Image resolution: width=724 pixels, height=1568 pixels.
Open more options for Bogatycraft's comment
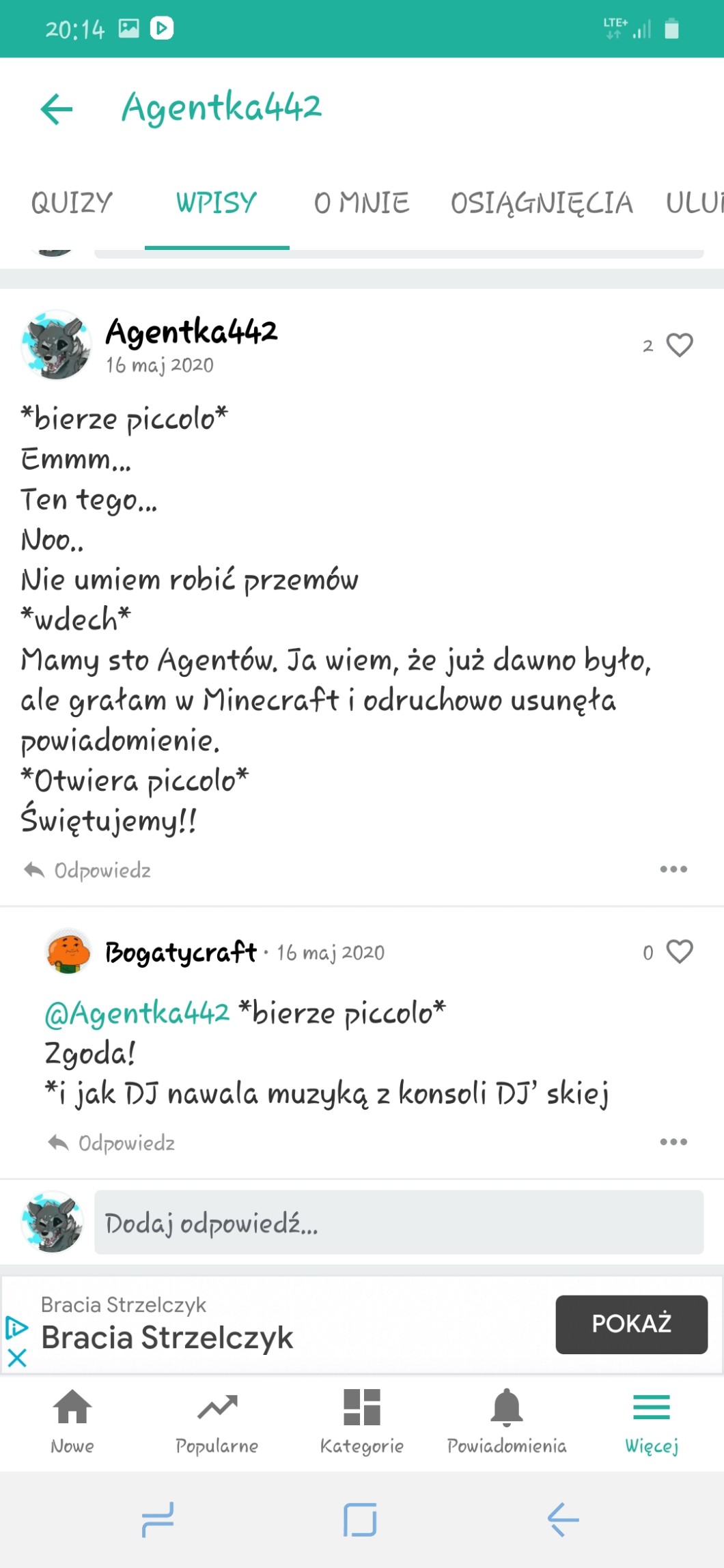pos(673,1142)
